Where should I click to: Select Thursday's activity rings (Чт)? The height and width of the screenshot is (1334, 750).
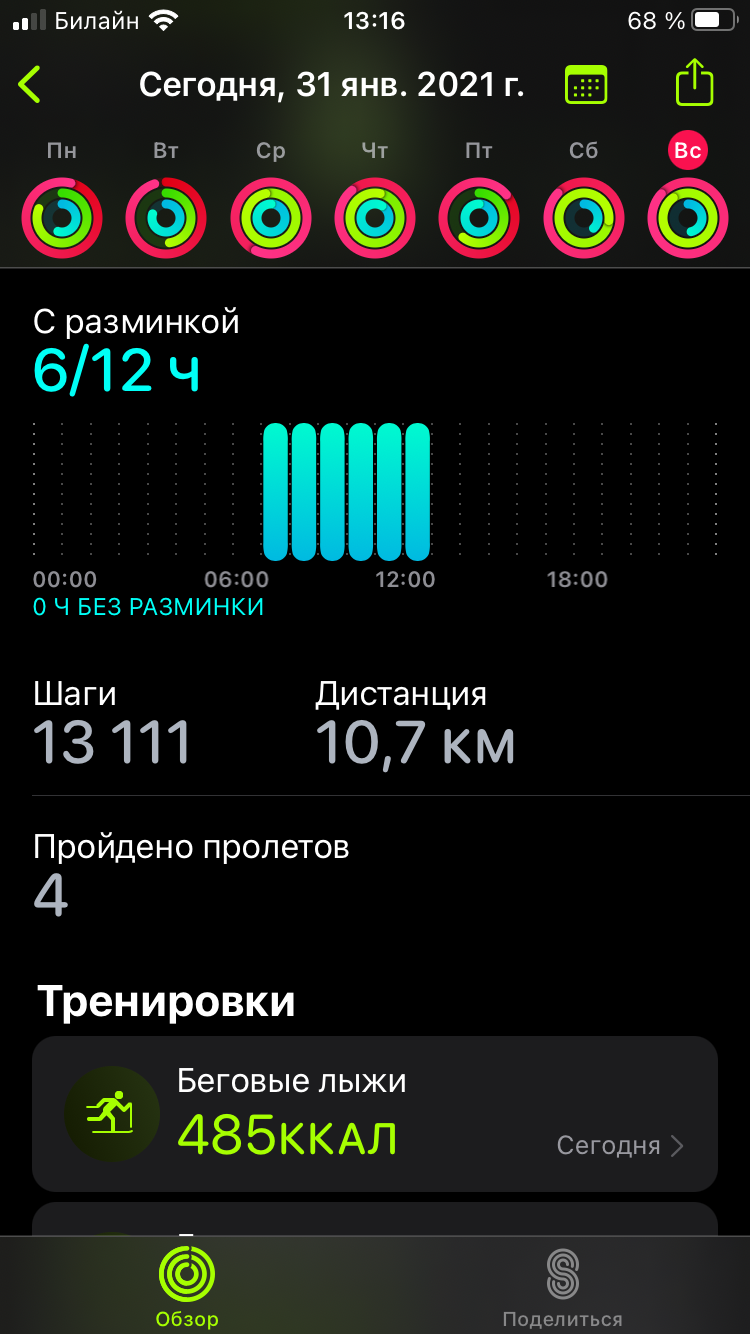click(x=375, y=216)
